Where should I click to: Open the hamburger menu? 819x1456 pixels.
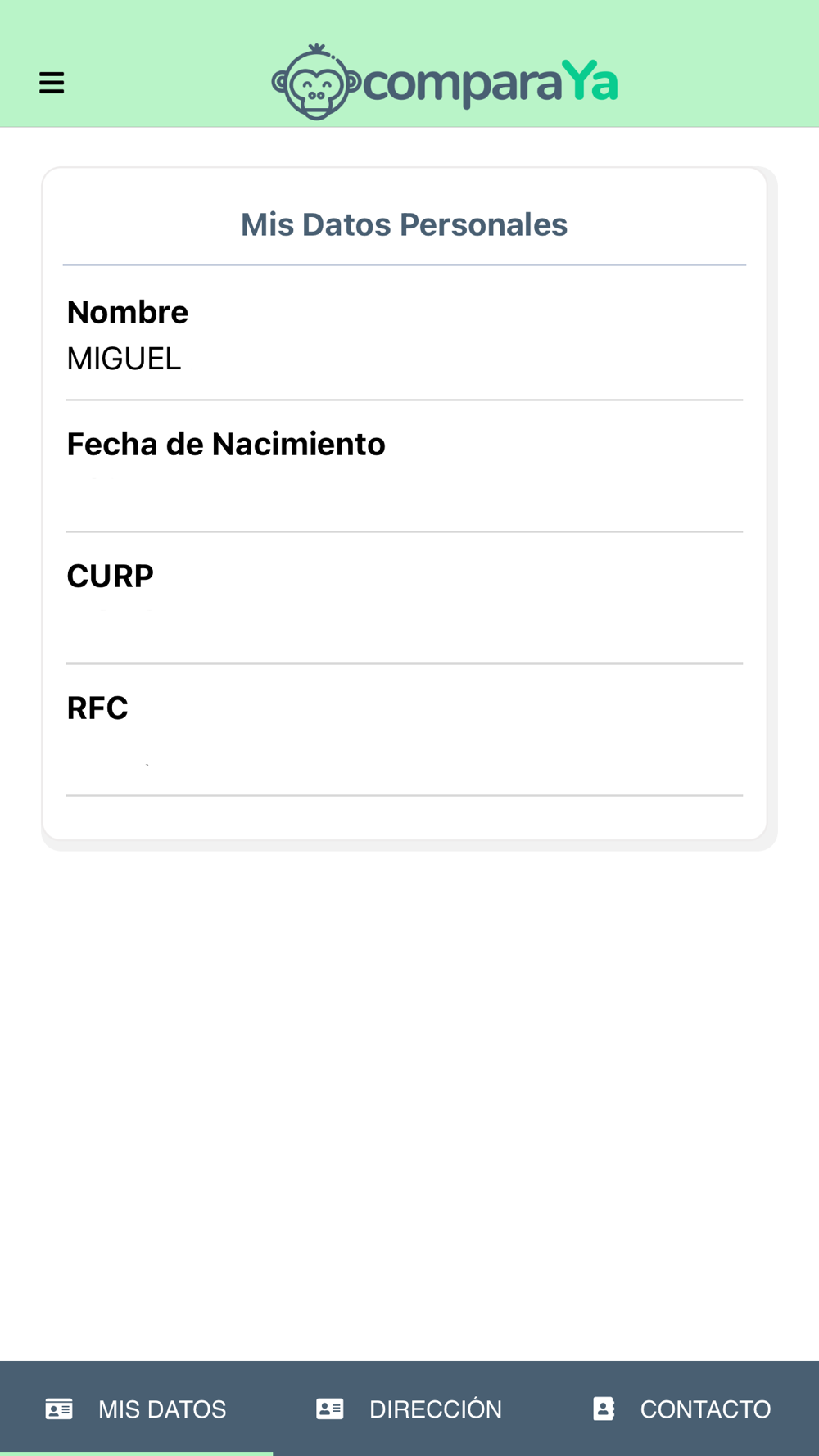52,83
